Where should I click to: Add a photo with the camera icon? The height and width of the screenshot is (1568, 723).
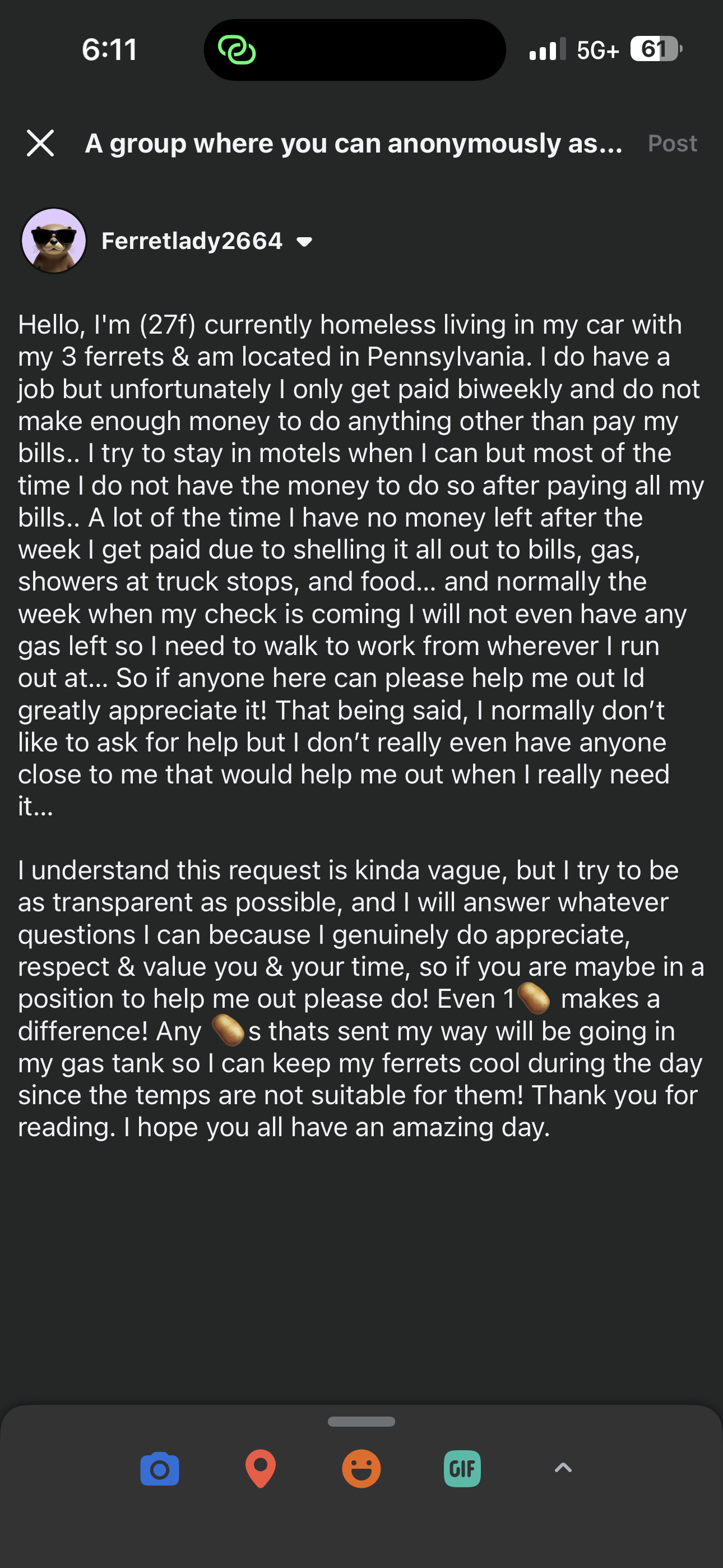coord(159,1469)
